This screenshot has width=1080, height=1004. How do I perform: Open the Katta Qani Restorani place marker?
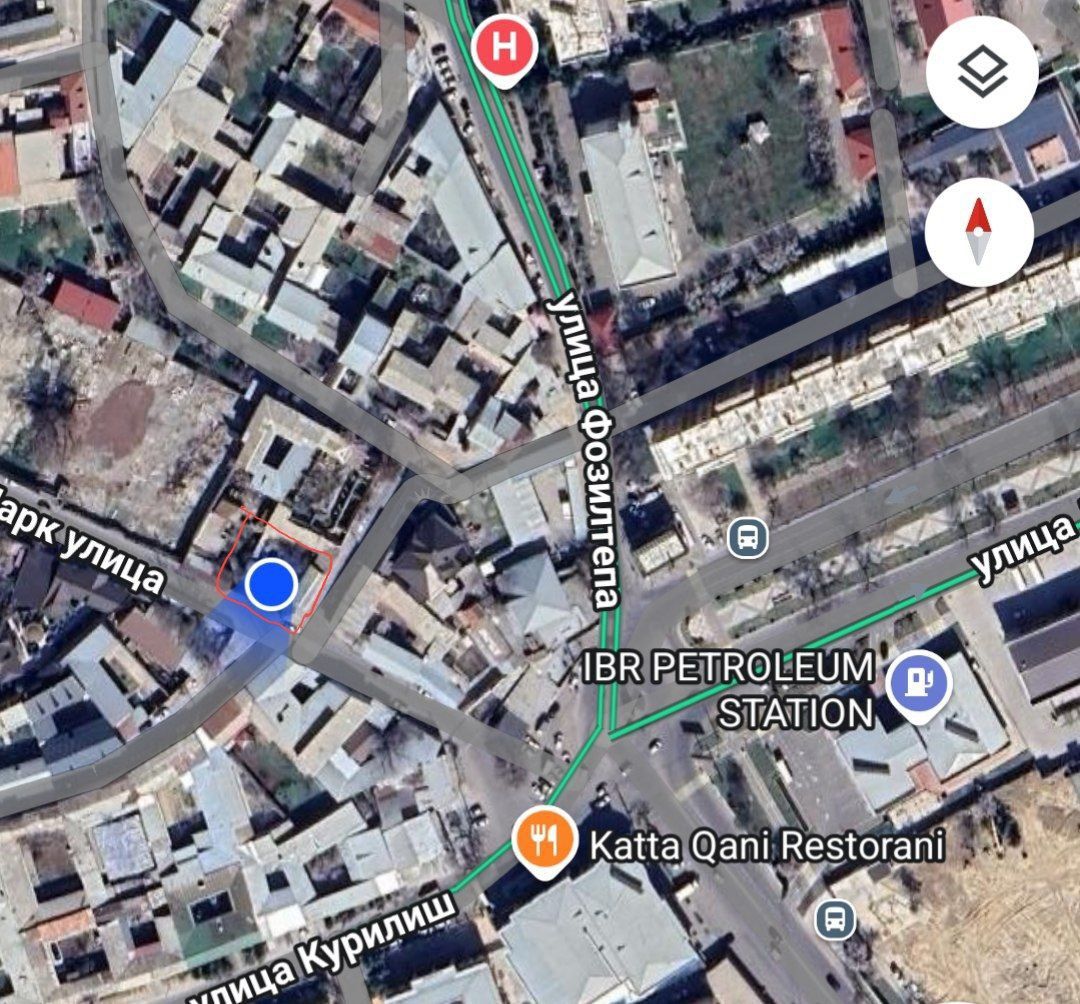[x=543, y=840]
